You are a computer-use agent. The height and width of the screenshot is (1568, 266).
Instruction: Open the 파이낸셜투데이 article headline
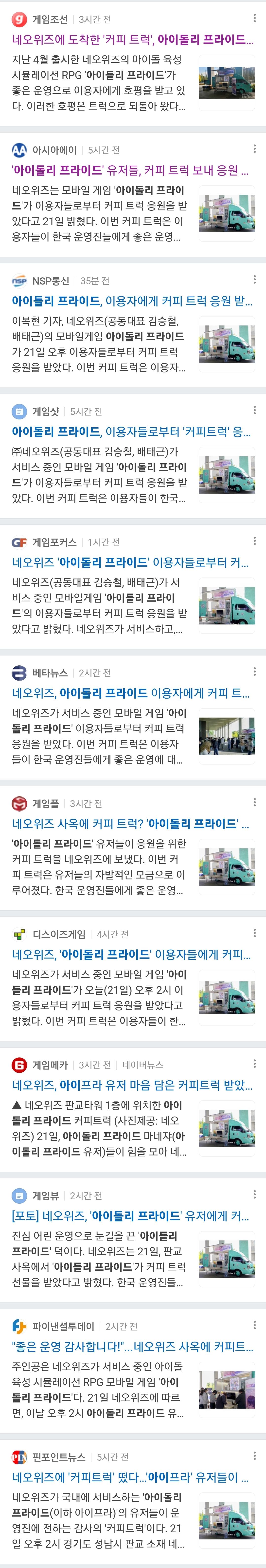click(x=132, y=1347)
